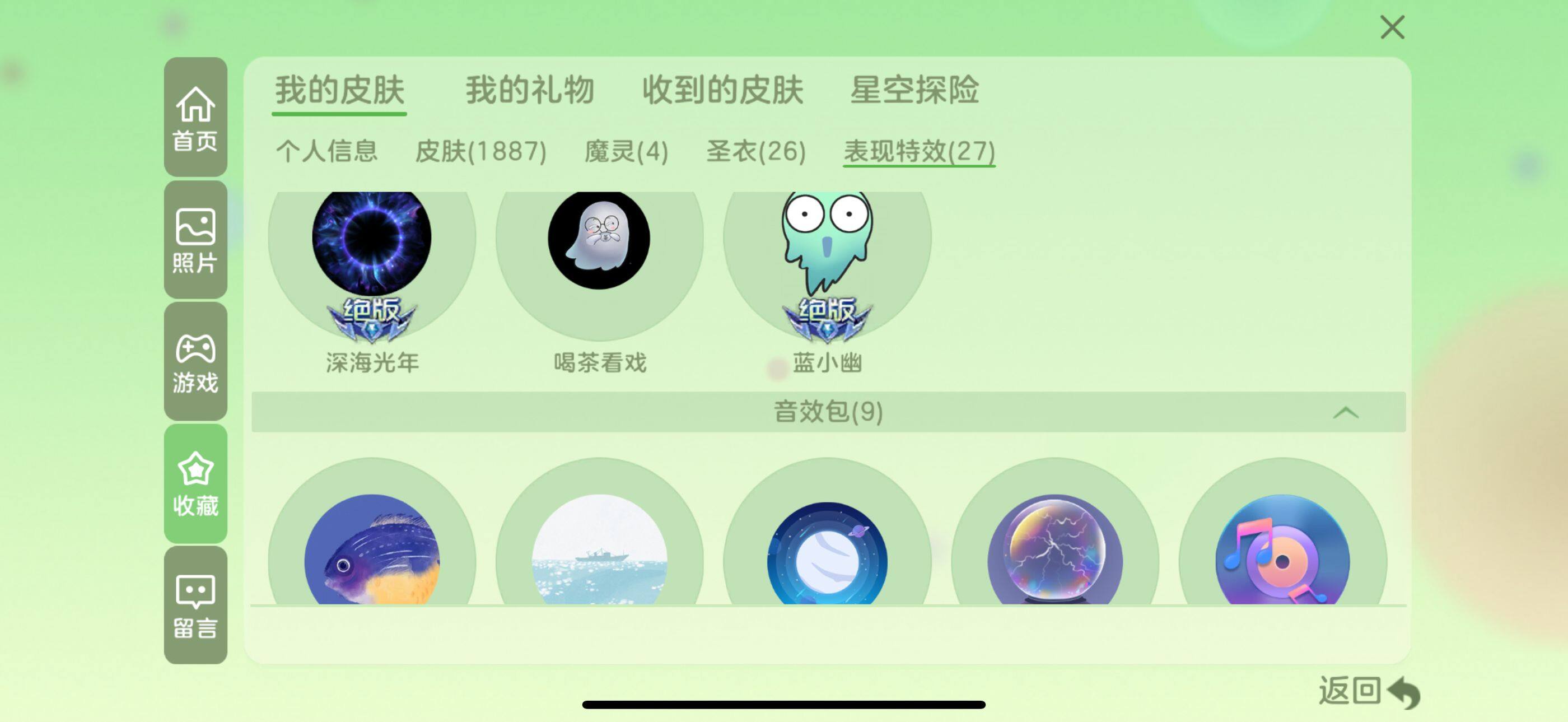Open the 首页 home section
The width and height of the screenshot is (1568, 722).
[x=195, y=118]
